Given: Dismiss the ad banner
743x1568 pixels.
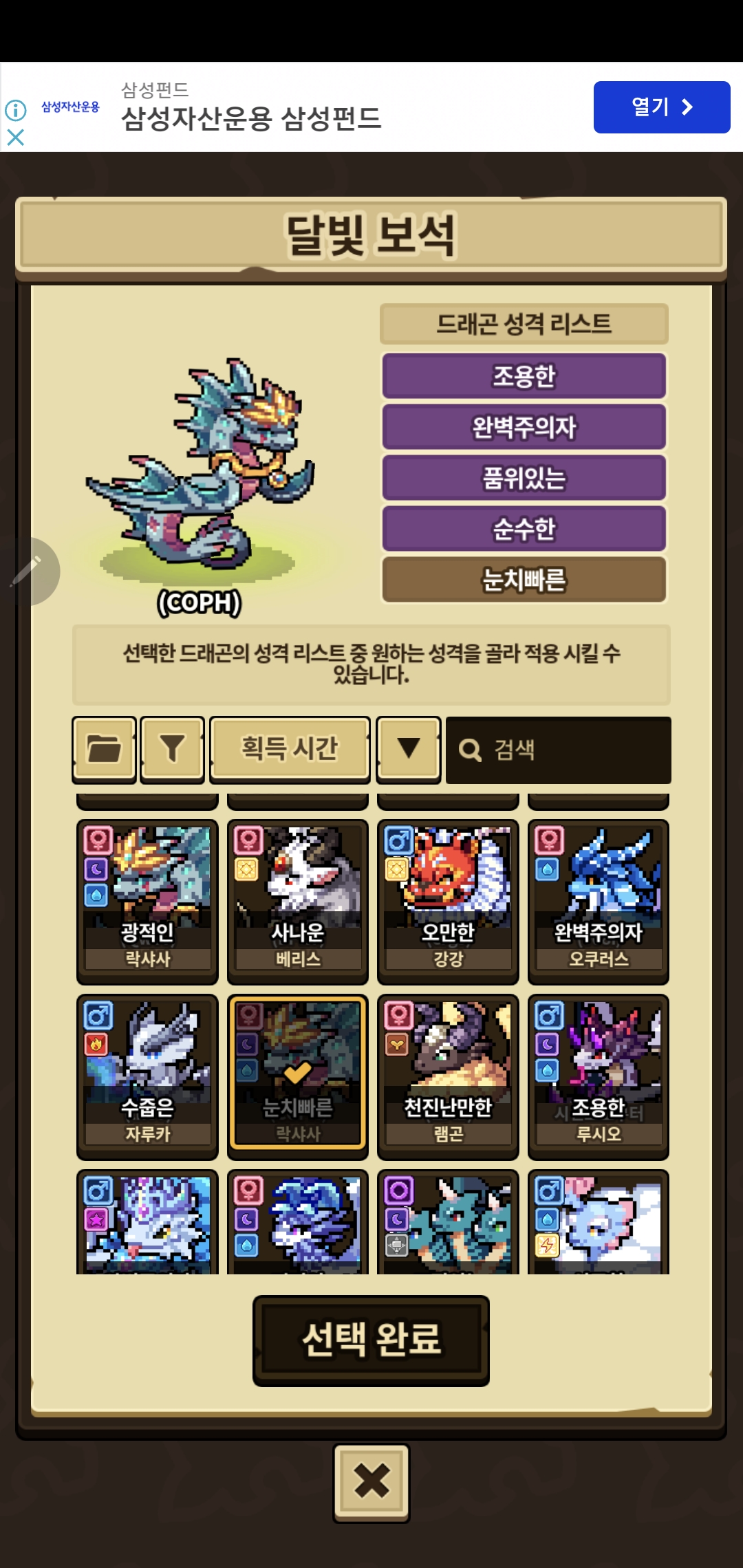Looking at the screenshot, I should (15, 138).
